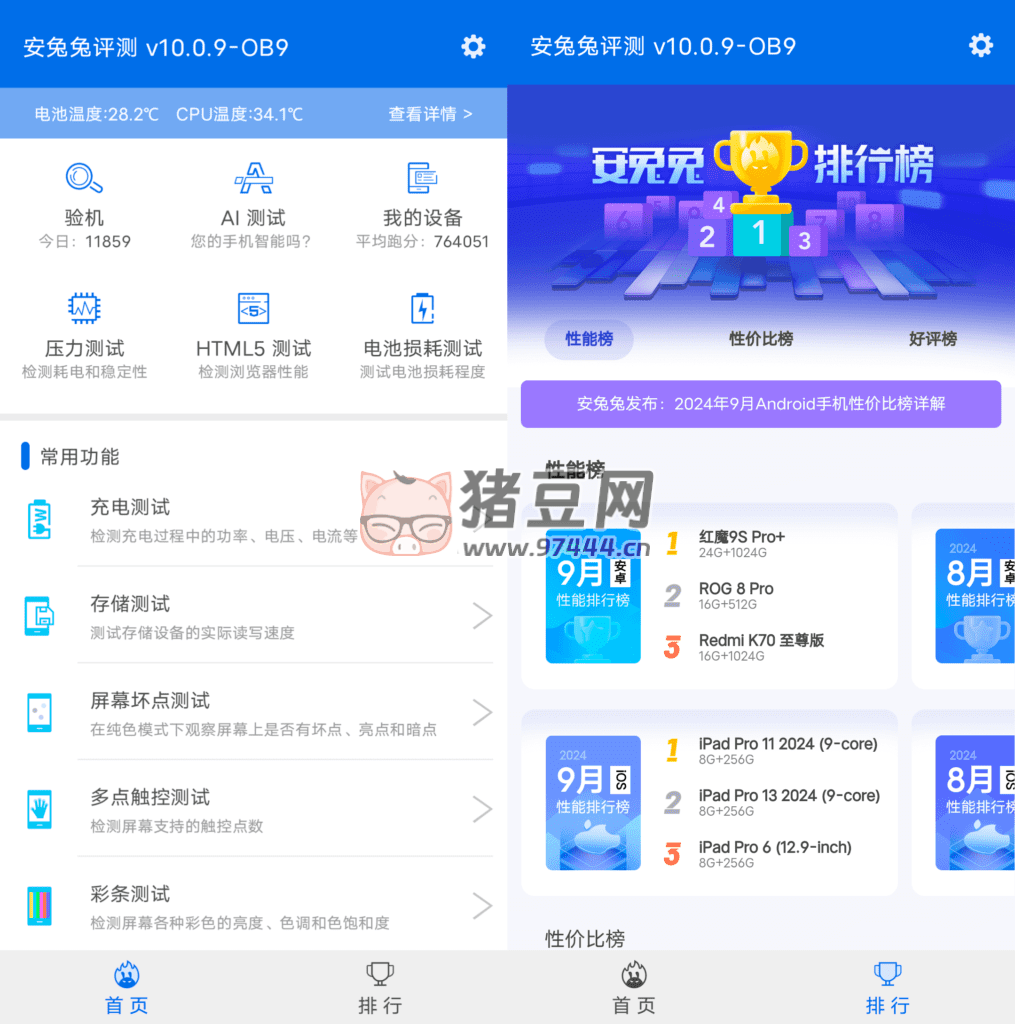Viewport: 1015px width, 1024px height.
Task: Launch the 压力测试 stress test
Action: 84,332
